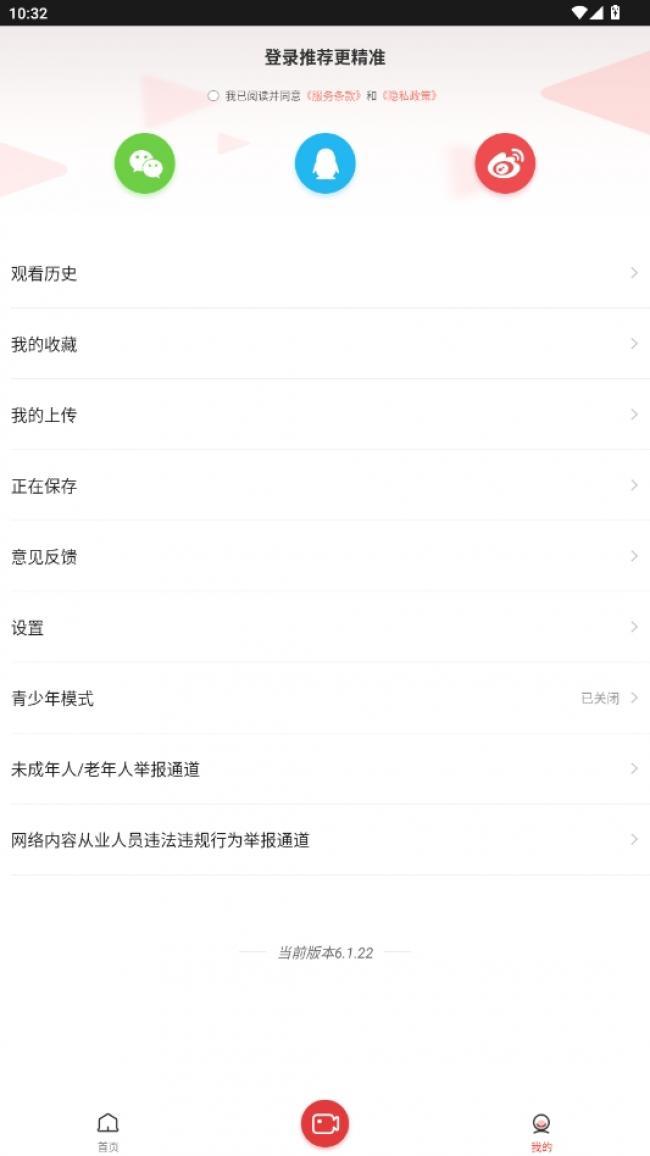Open 观看历史
This screenshot has width=650, height=1156.
pos(325,273)
